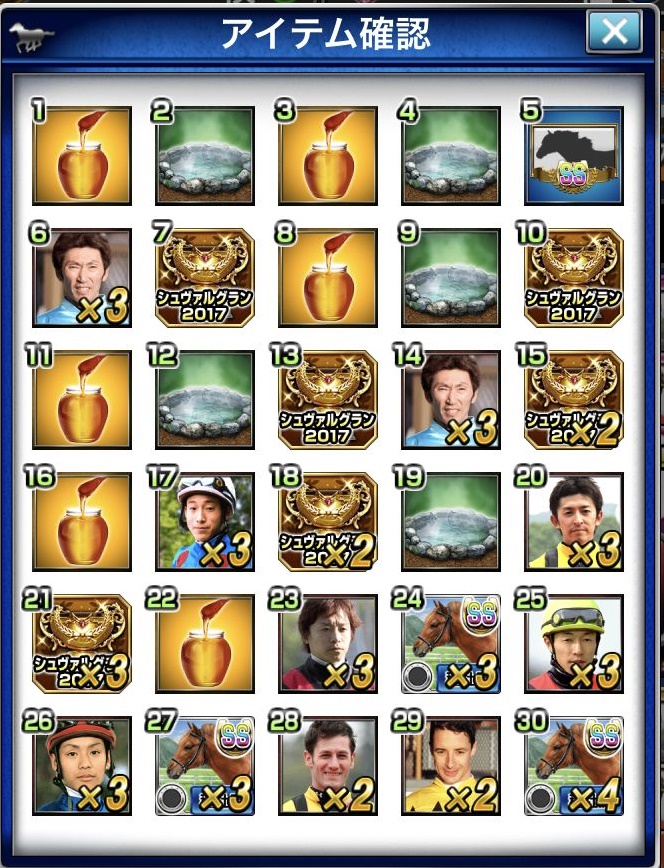
Task: Open red-cap jockey item number 26
Action: 82,766
